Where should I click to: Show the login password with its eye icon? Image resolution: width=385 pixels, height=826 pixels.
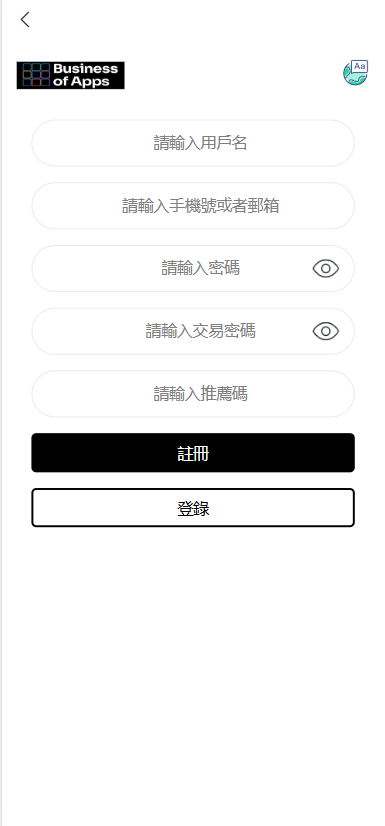point(325,268)
